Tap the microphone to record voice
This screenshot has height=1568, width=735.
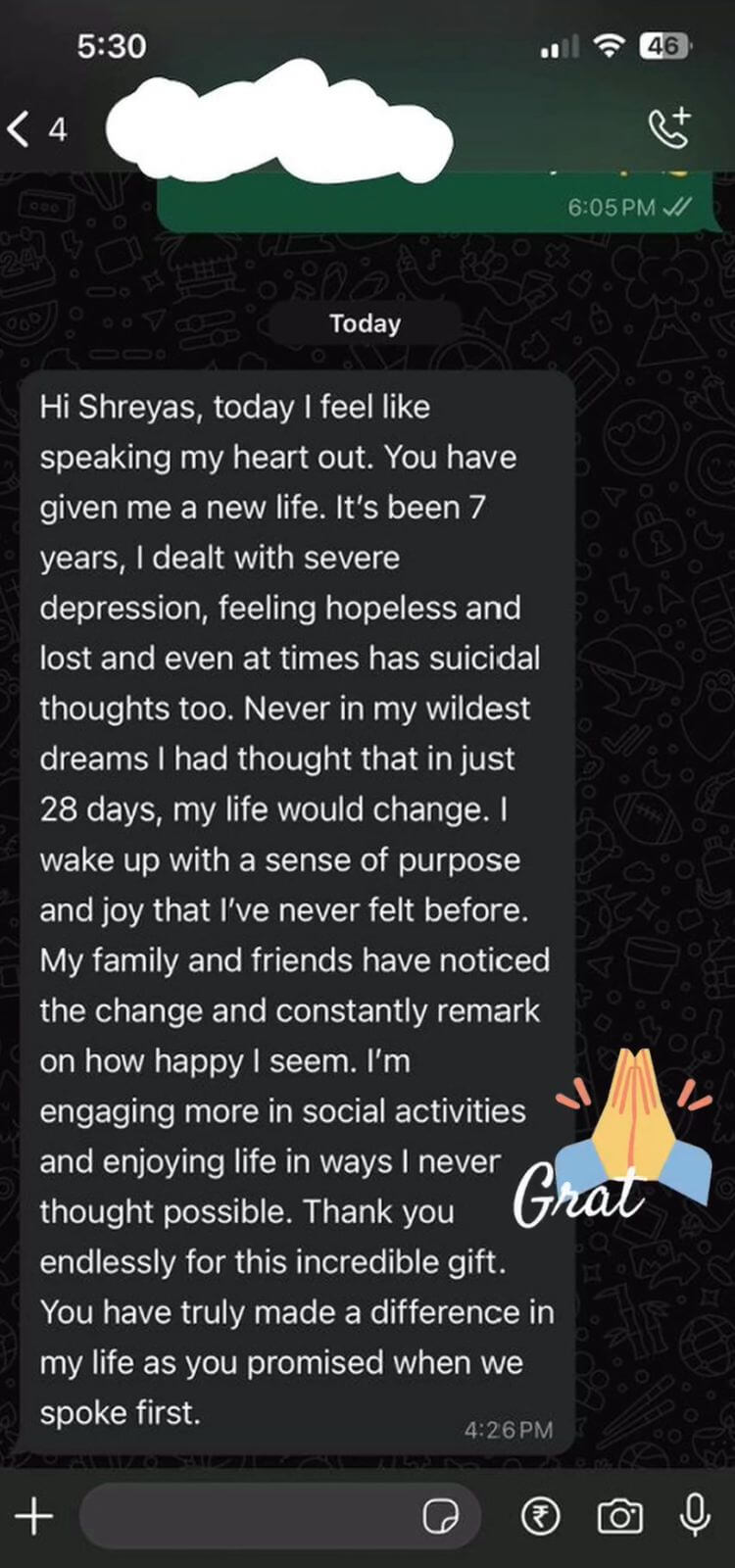[x=695, y=1514]
